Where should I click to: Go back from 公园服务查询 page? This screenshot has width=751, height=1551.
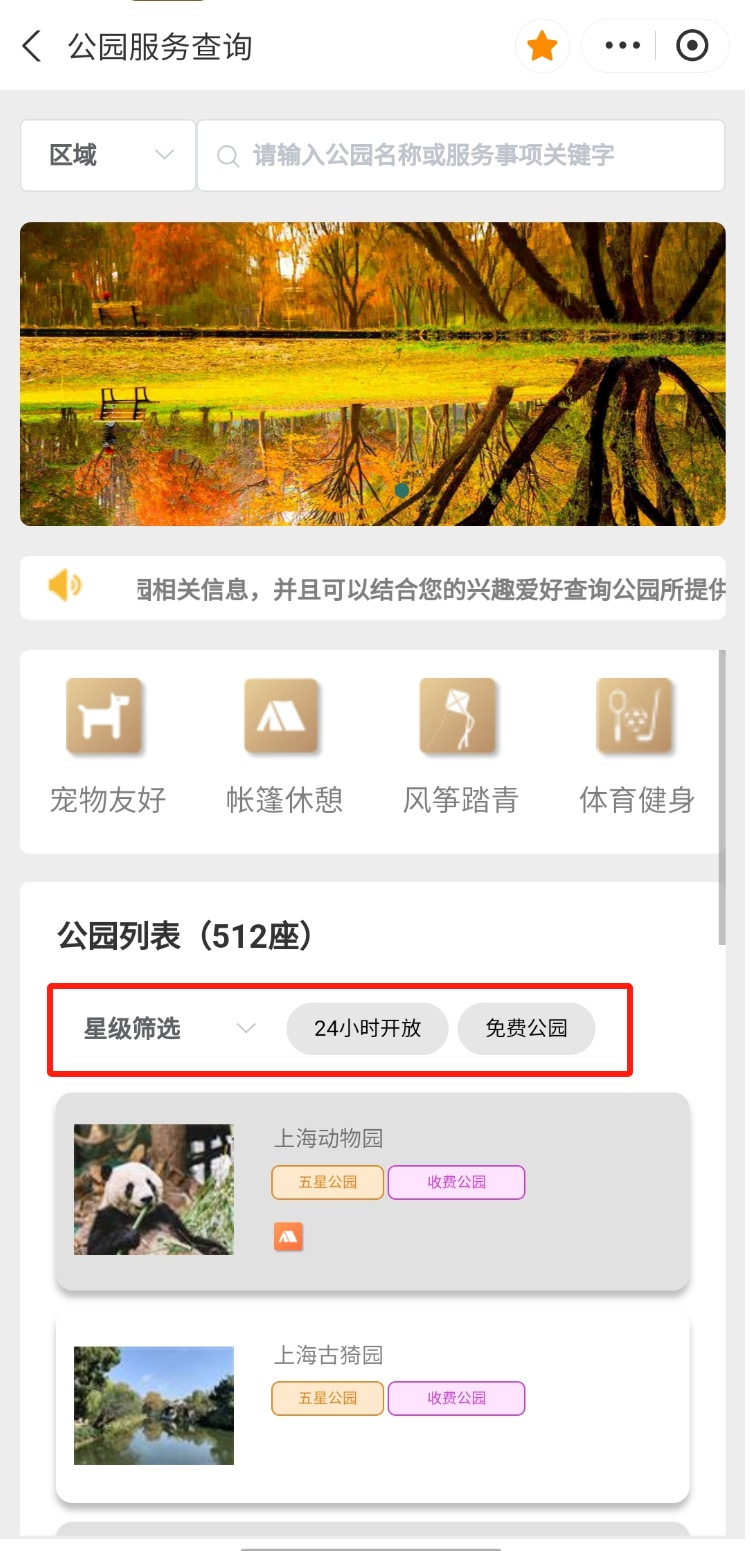(x=32, y=46)
